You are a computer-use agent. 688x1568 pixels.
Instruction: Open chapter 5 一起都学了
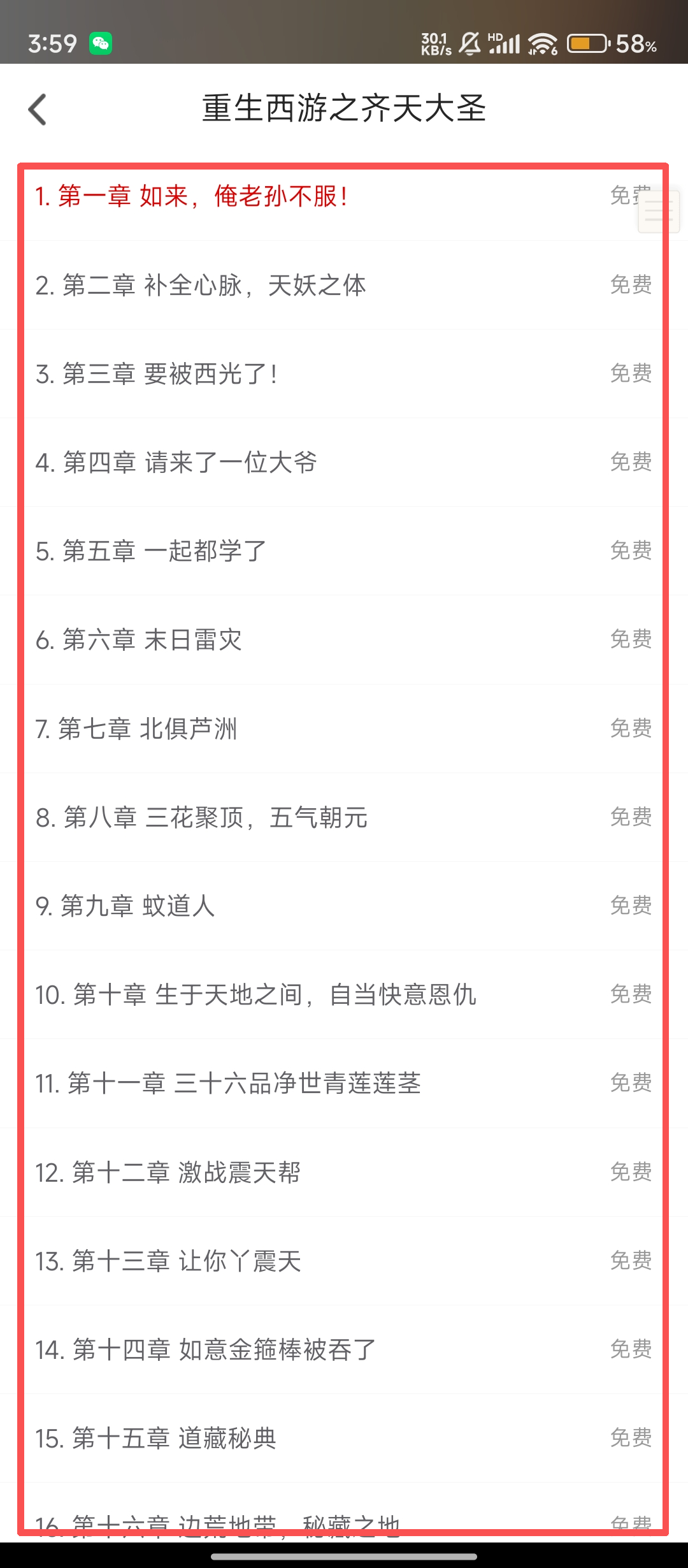[151, 551]
